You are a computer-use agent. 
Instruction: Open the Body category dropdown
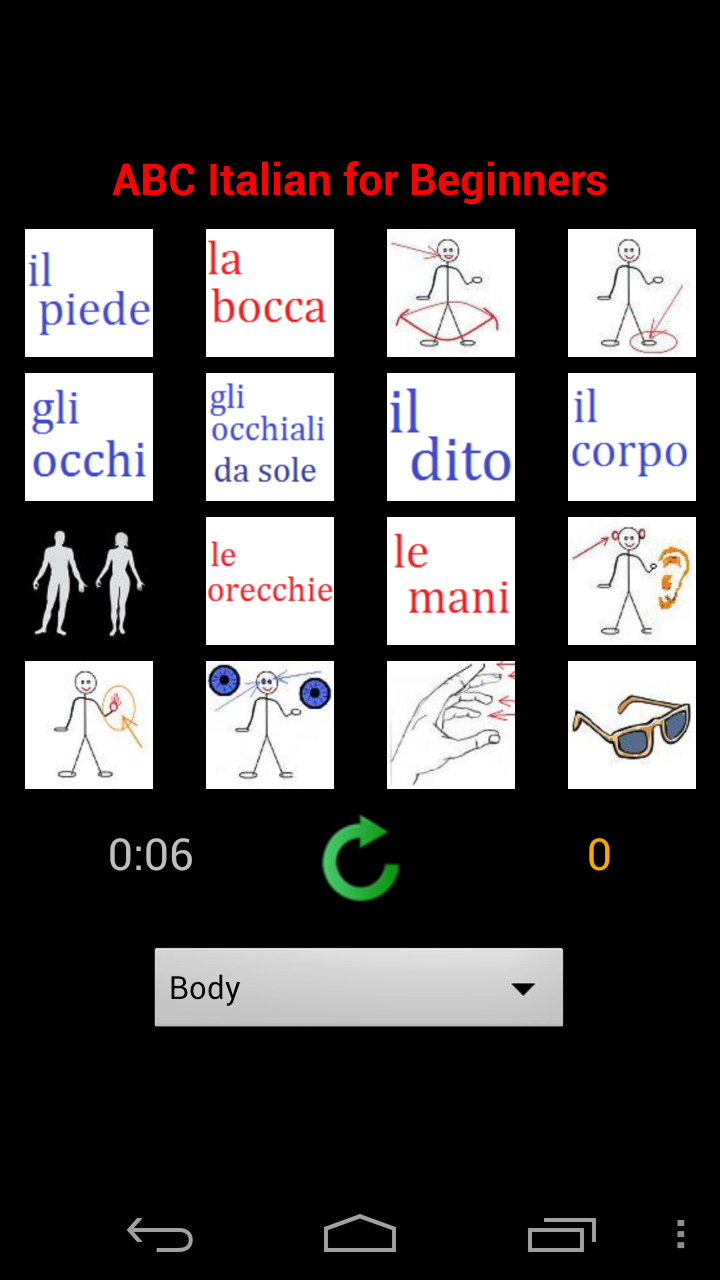click(358, 987)
